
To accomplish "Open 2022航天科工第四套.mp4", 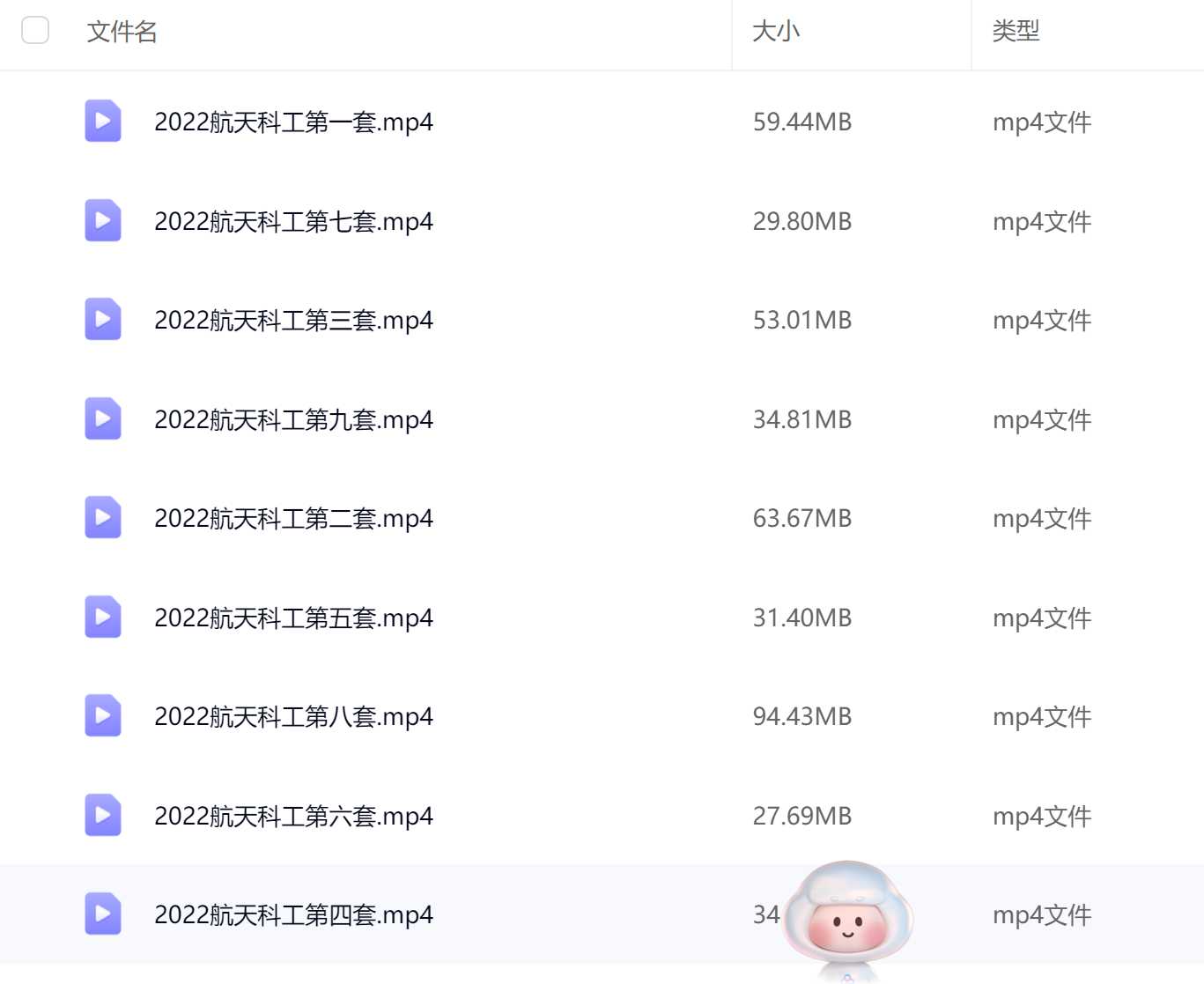I will [293, 914].
